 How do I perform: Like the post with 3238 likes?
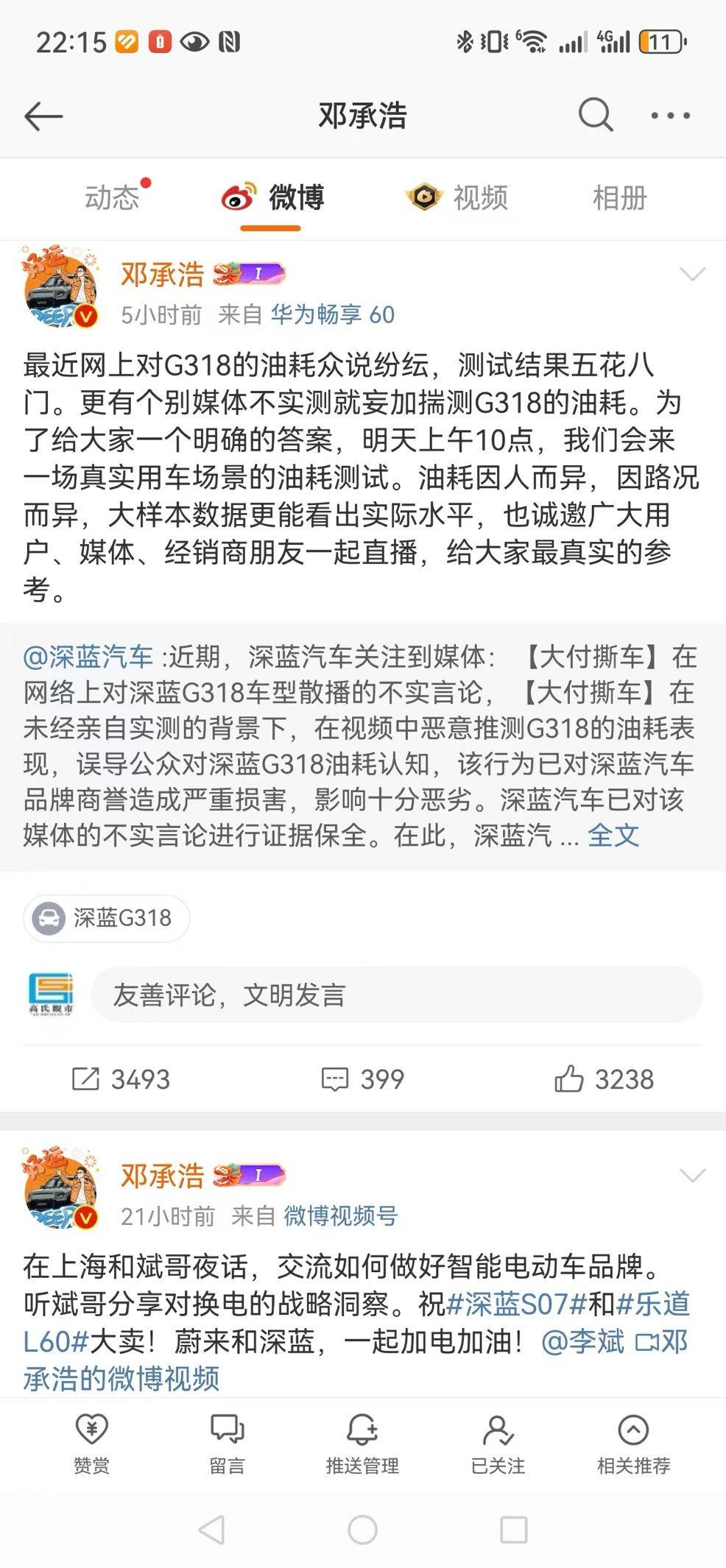(x=604, y=1079)
